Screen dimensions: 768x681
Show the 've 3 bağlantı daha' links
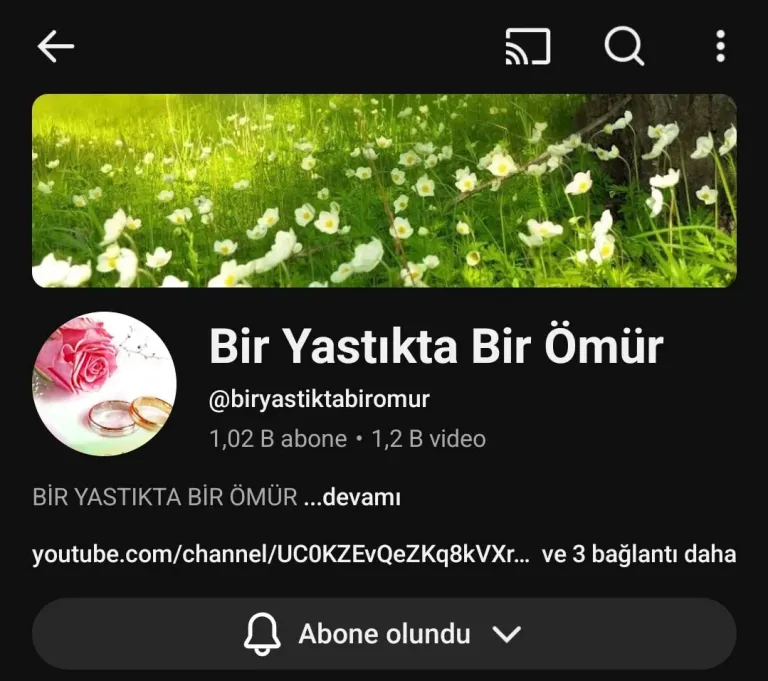pos(638,554)
